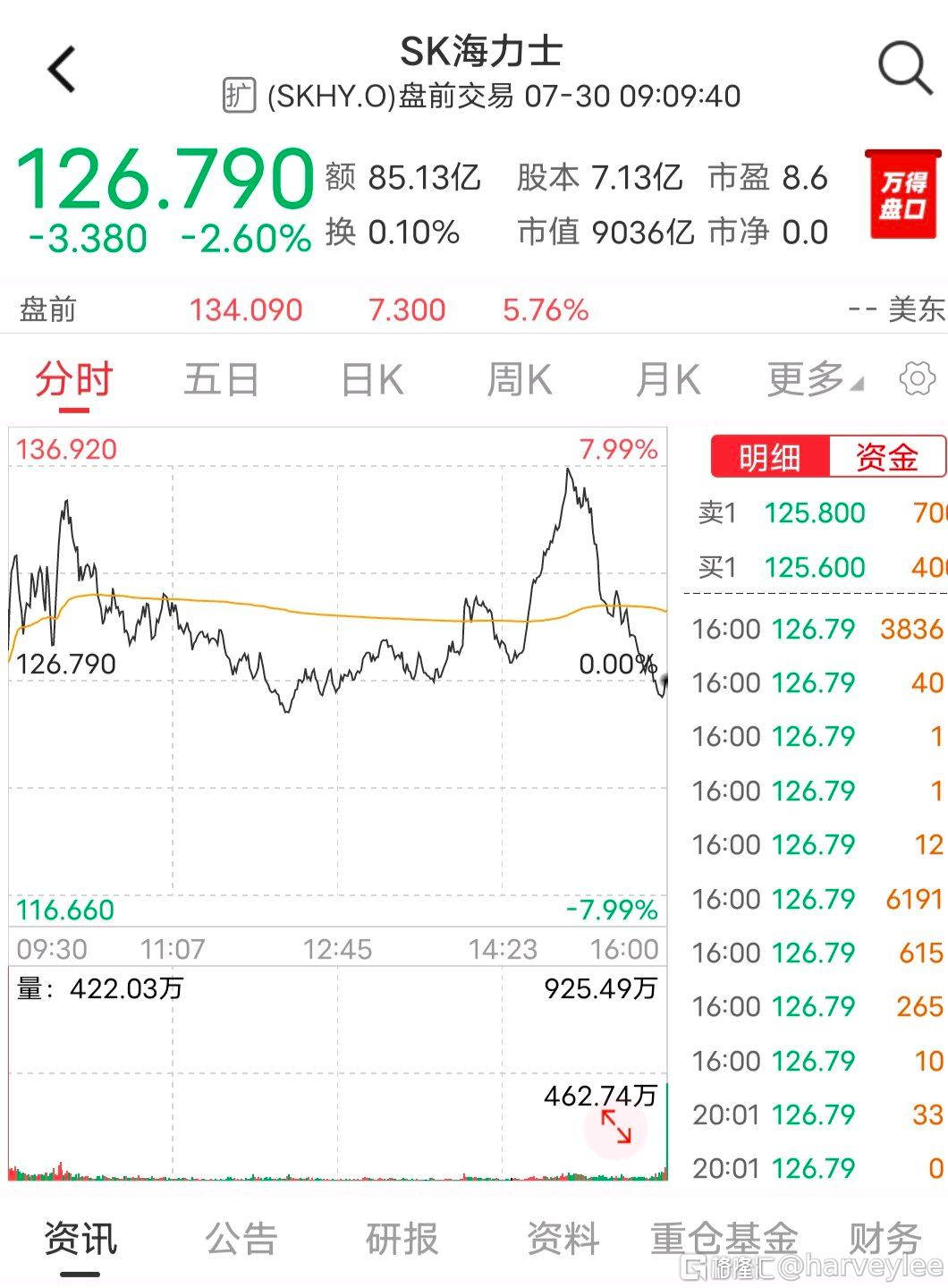Switch to the 资金 segment
Viewport: 948px width, 1288px height.
[x=887, y=457]
